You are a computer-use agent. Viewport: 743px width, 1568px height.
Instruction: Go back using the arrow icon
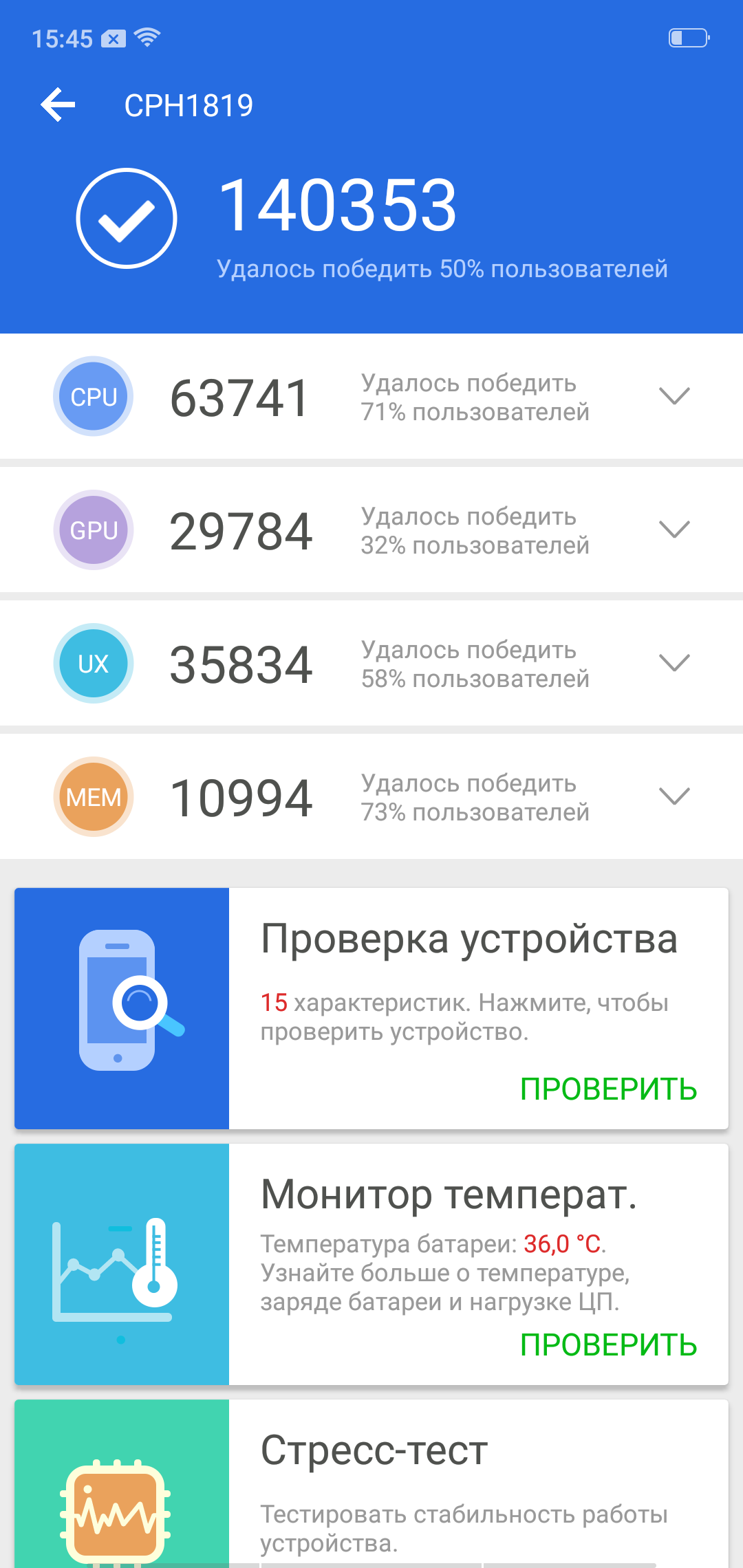point(58,105)
